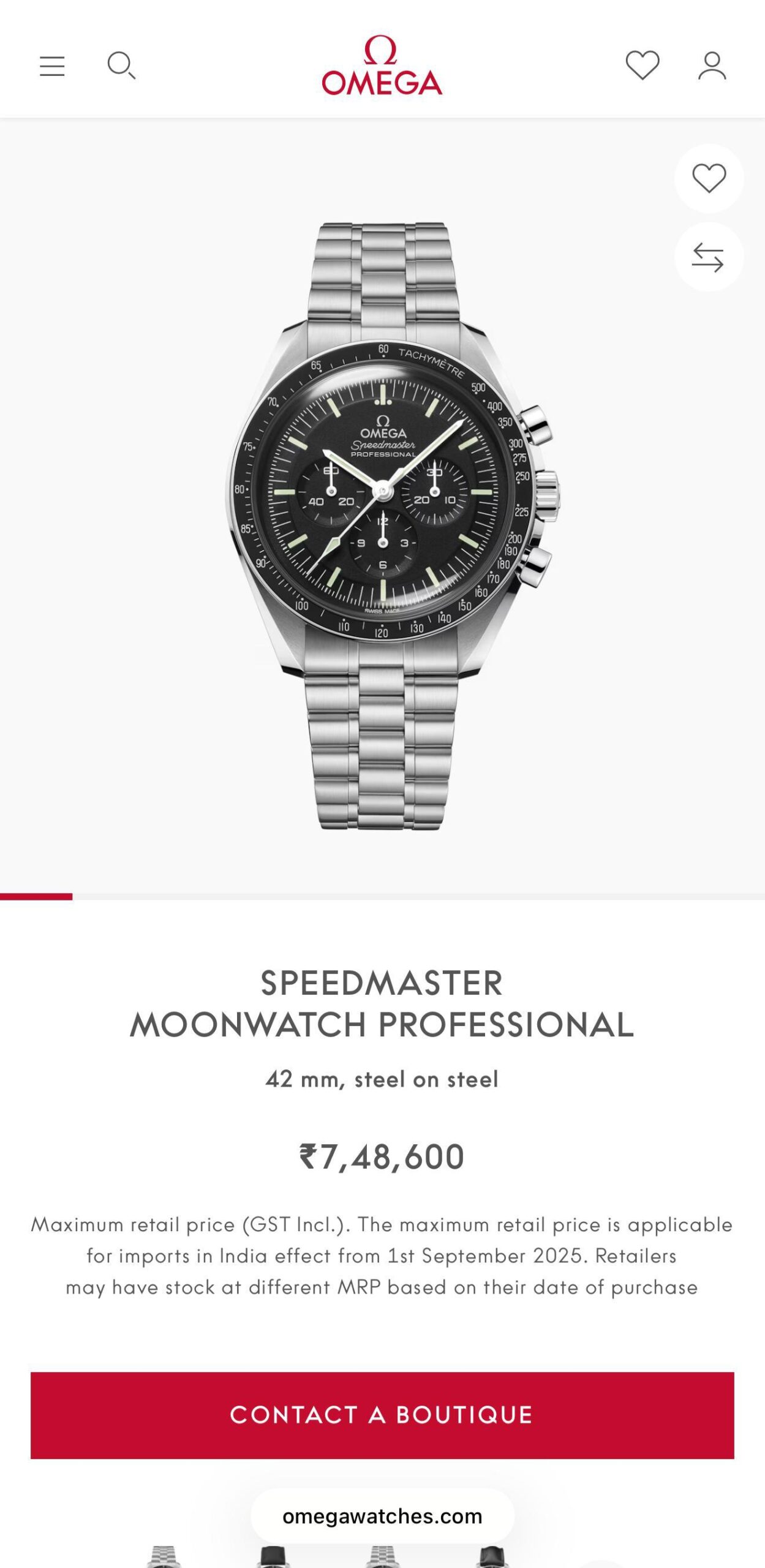Open the wishlist in the header
Screen dimensions: 765x1568
pos(643,65)
